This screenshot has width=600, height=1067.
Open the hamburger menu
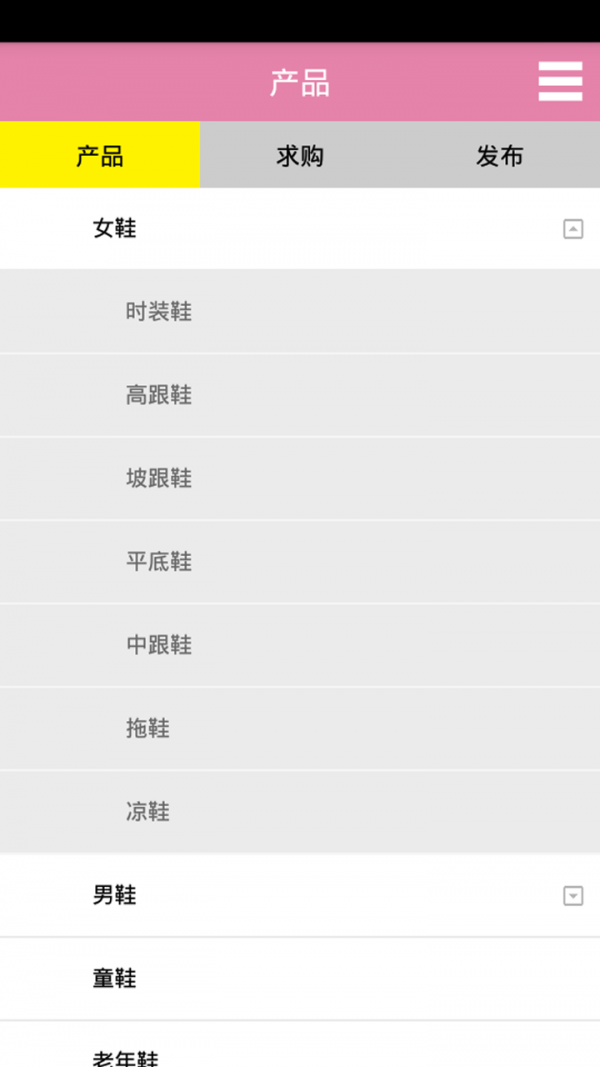pos(560,81)
